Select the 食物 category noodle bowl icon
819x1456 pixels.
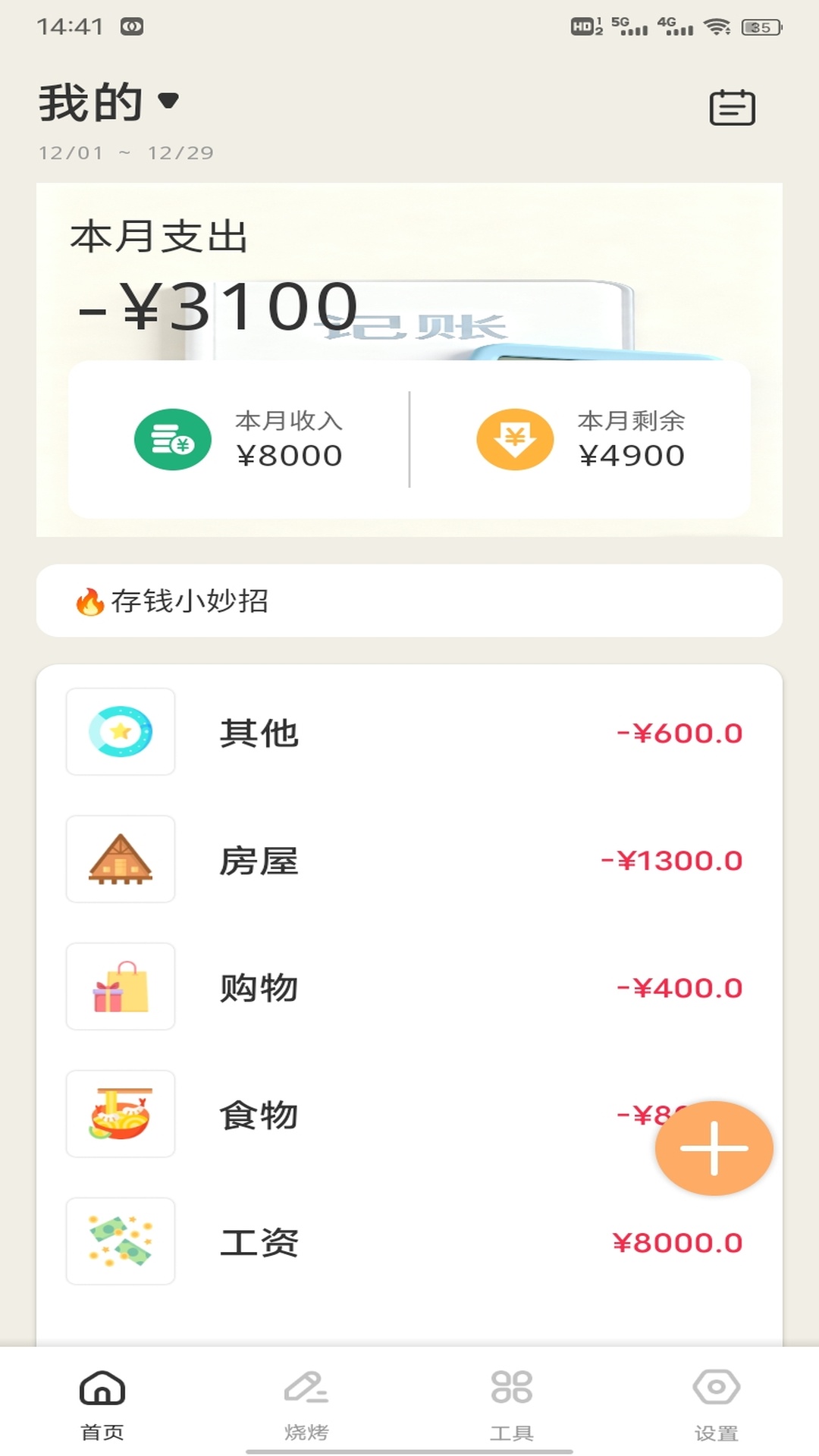[121, 1116]
